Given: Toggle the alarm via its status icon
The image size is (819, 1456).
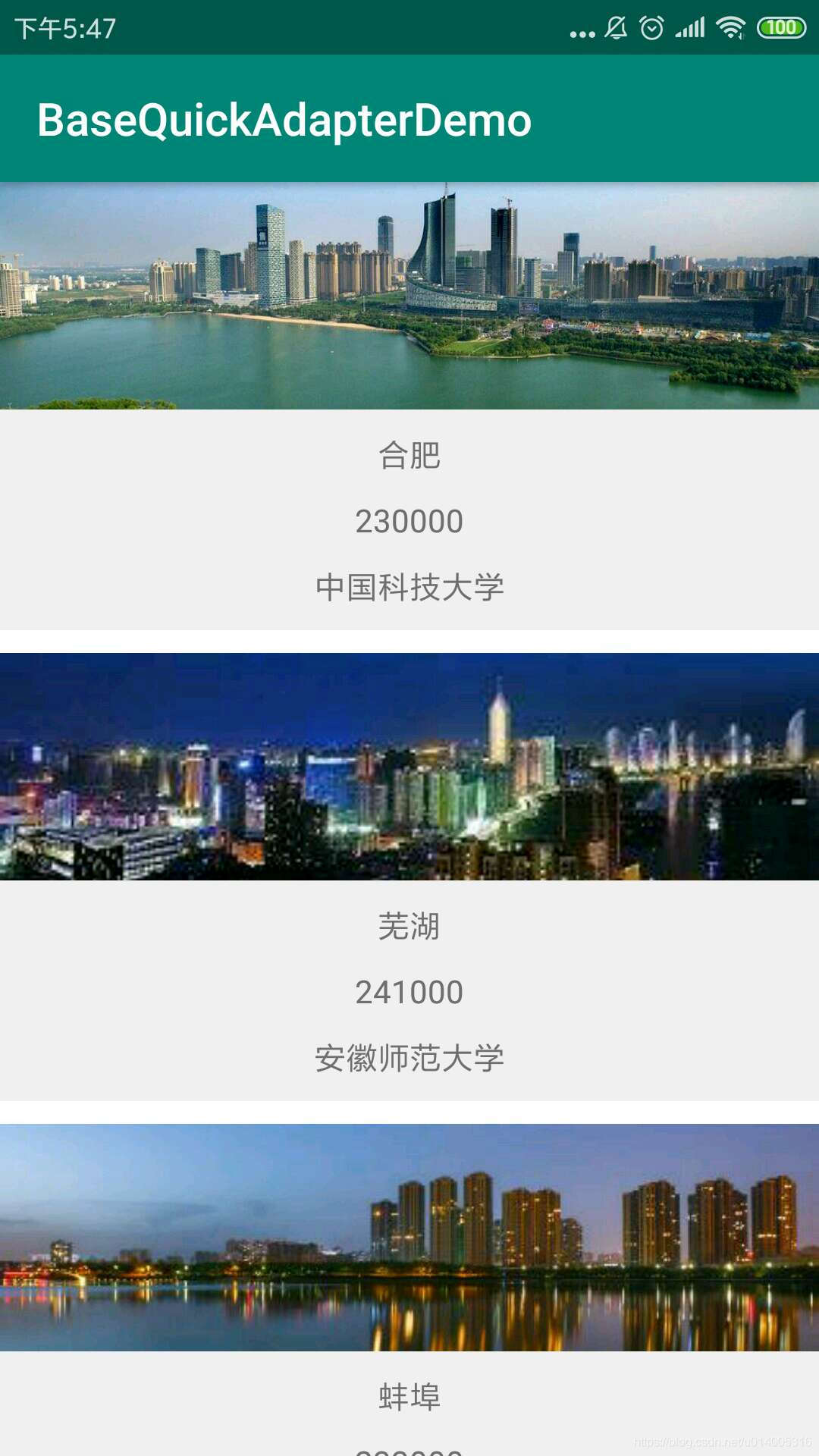Looking at the screenshot, I should click(653, 25).
